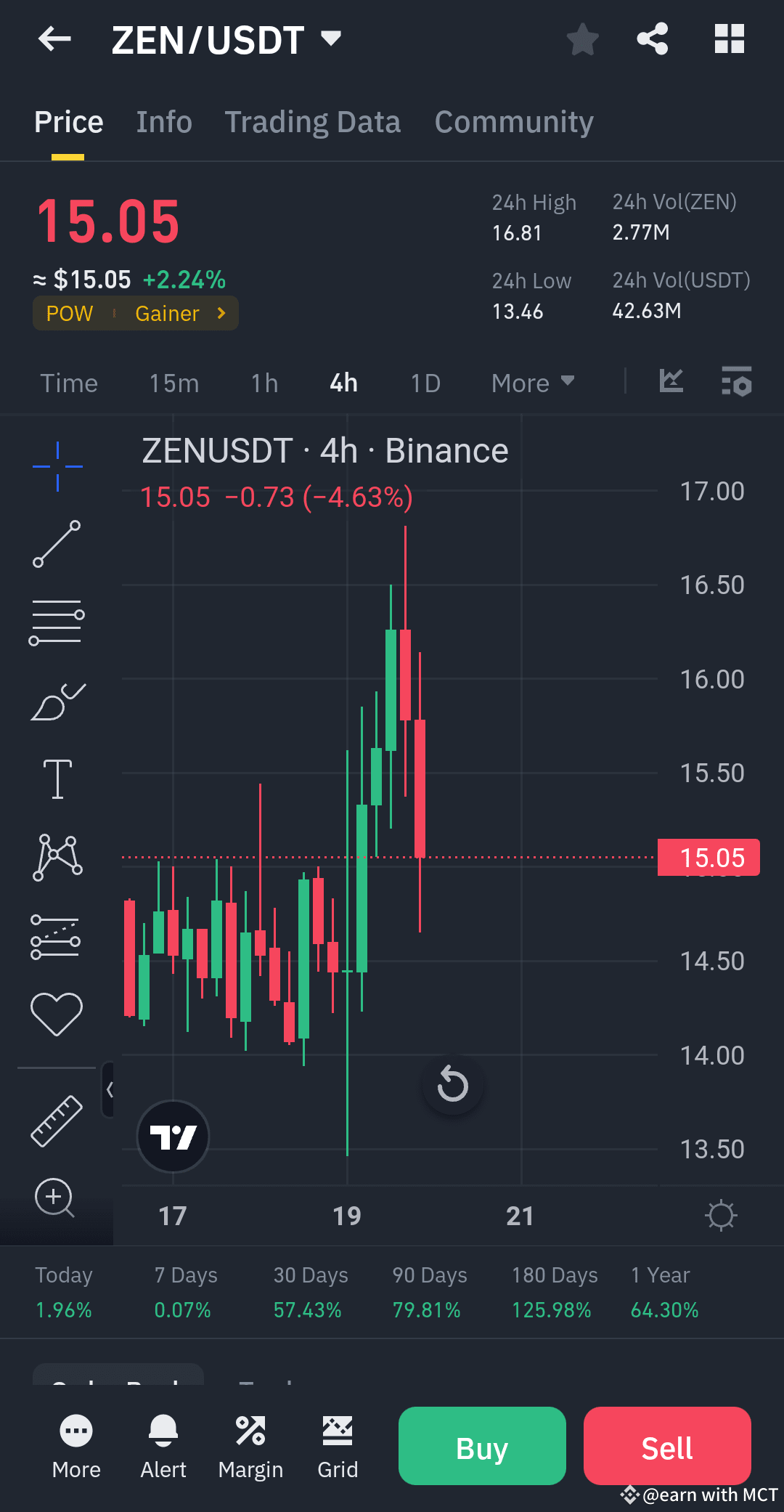784x1512 pixels.
Task: Open the Info tab
Action: (x=163, y=121)
